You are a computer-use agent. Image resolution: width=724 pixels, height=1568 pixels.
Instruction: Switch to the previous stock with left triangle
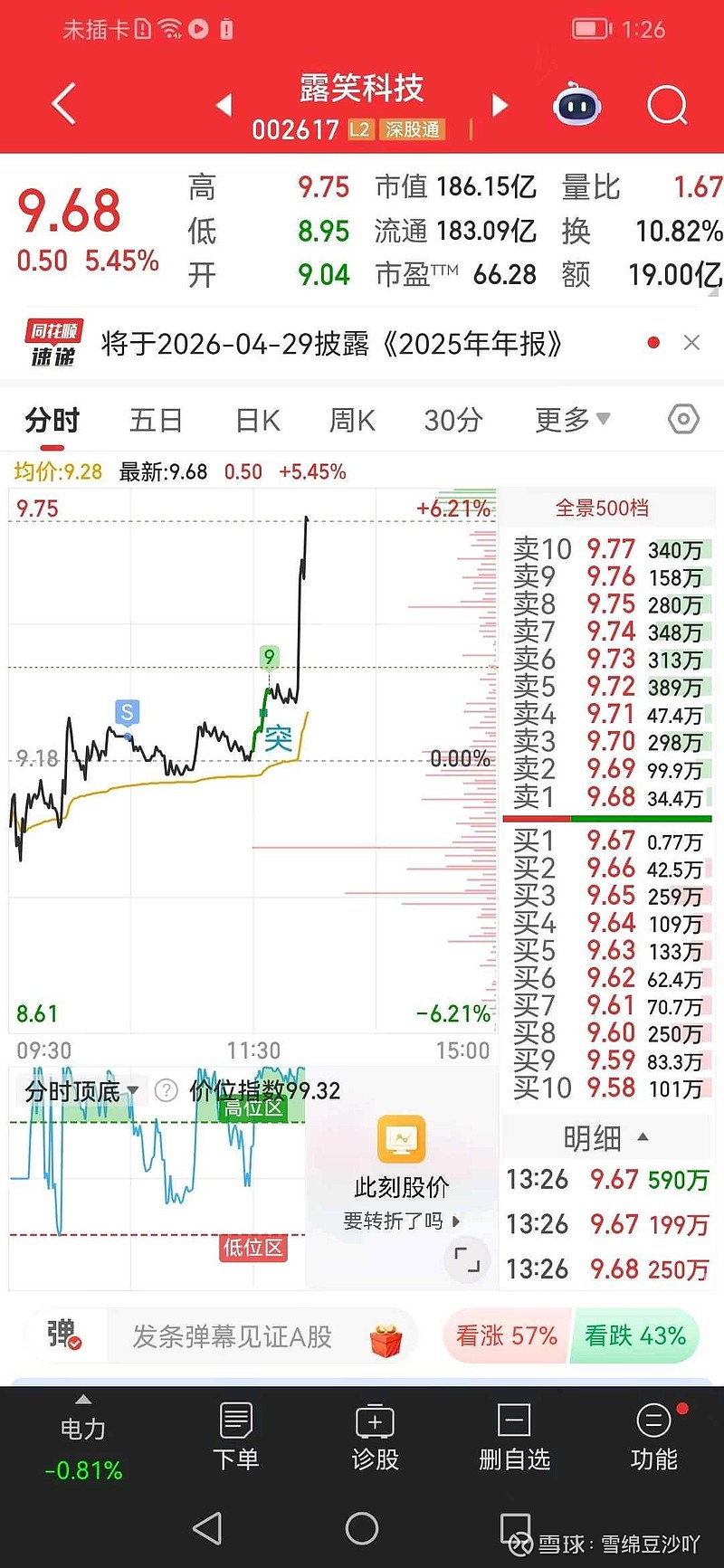pos(224,106)
